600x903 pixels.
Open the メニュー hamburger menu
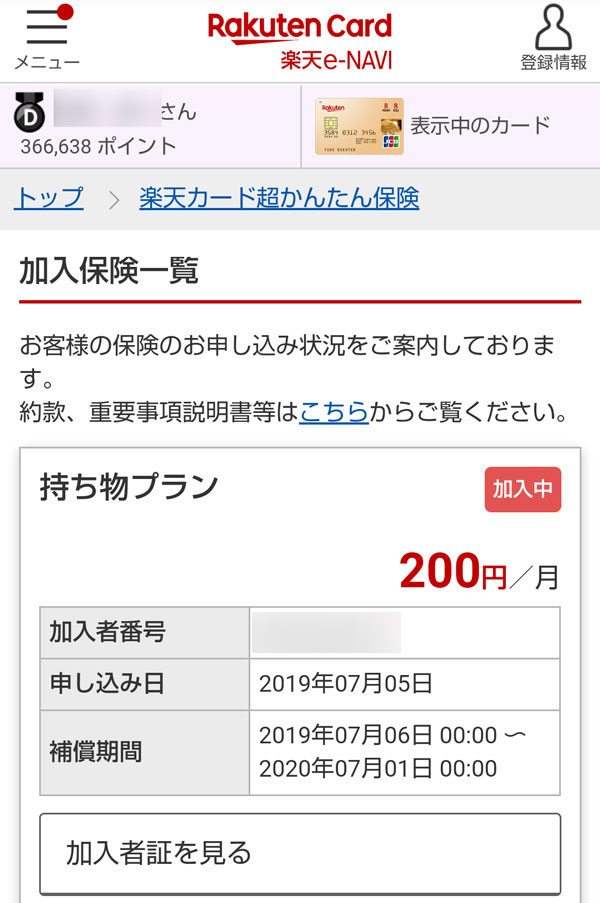click(46, 37)
